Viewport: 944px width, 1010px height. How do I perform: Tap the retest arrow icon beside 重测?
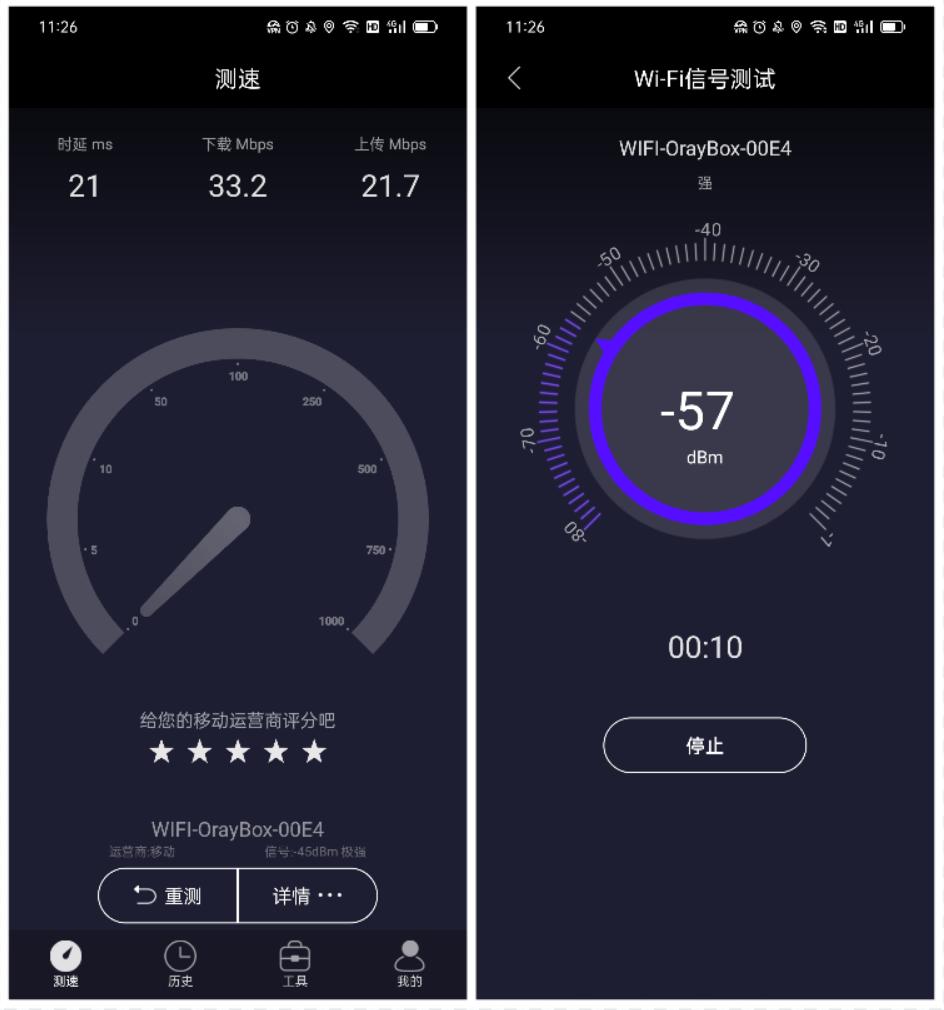[x=142, y=895]
